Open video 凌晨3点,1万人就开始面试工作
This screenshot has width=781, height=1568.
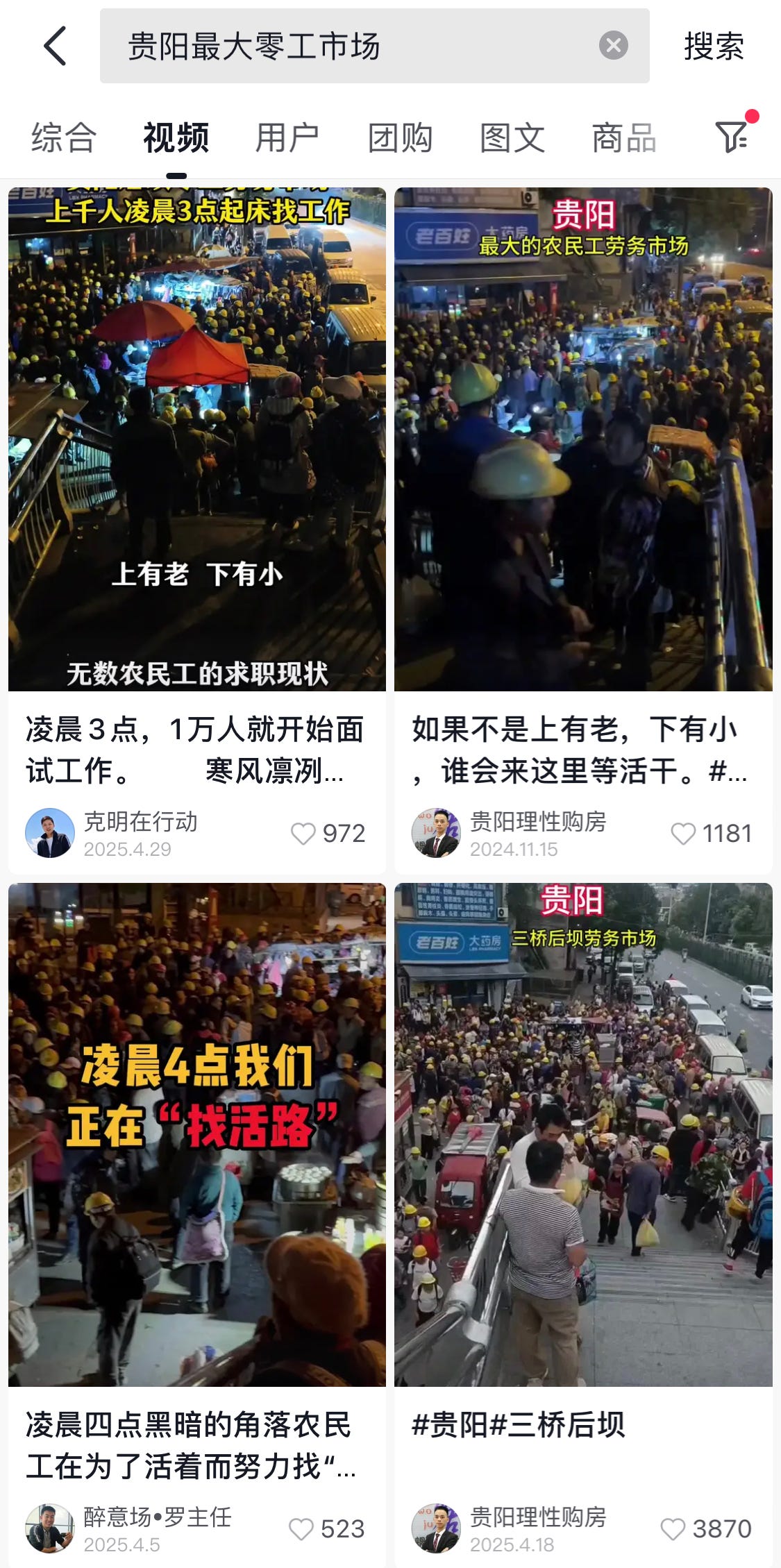pyautogui.click(x=197, y=439)
